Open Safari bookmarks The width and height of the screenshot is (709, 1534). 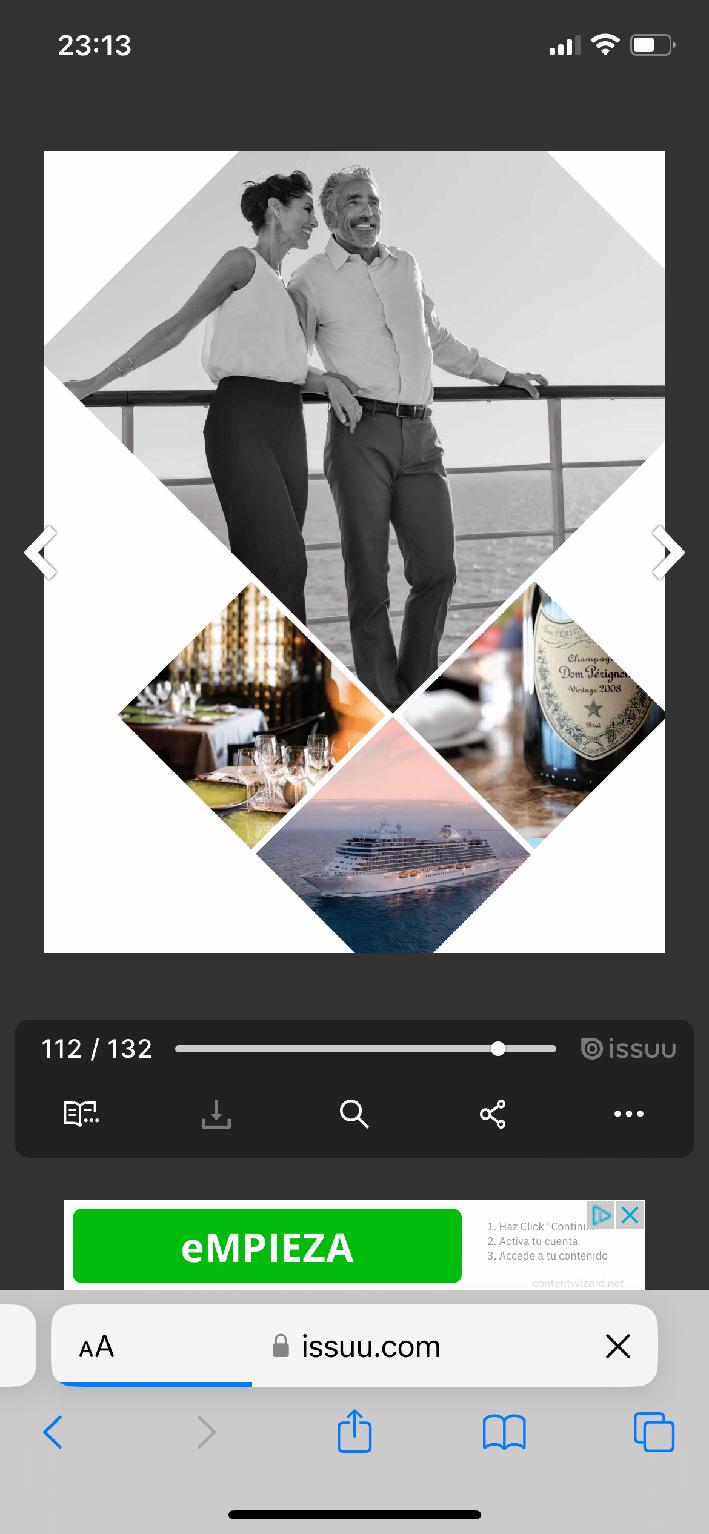tap(504, 1433)
